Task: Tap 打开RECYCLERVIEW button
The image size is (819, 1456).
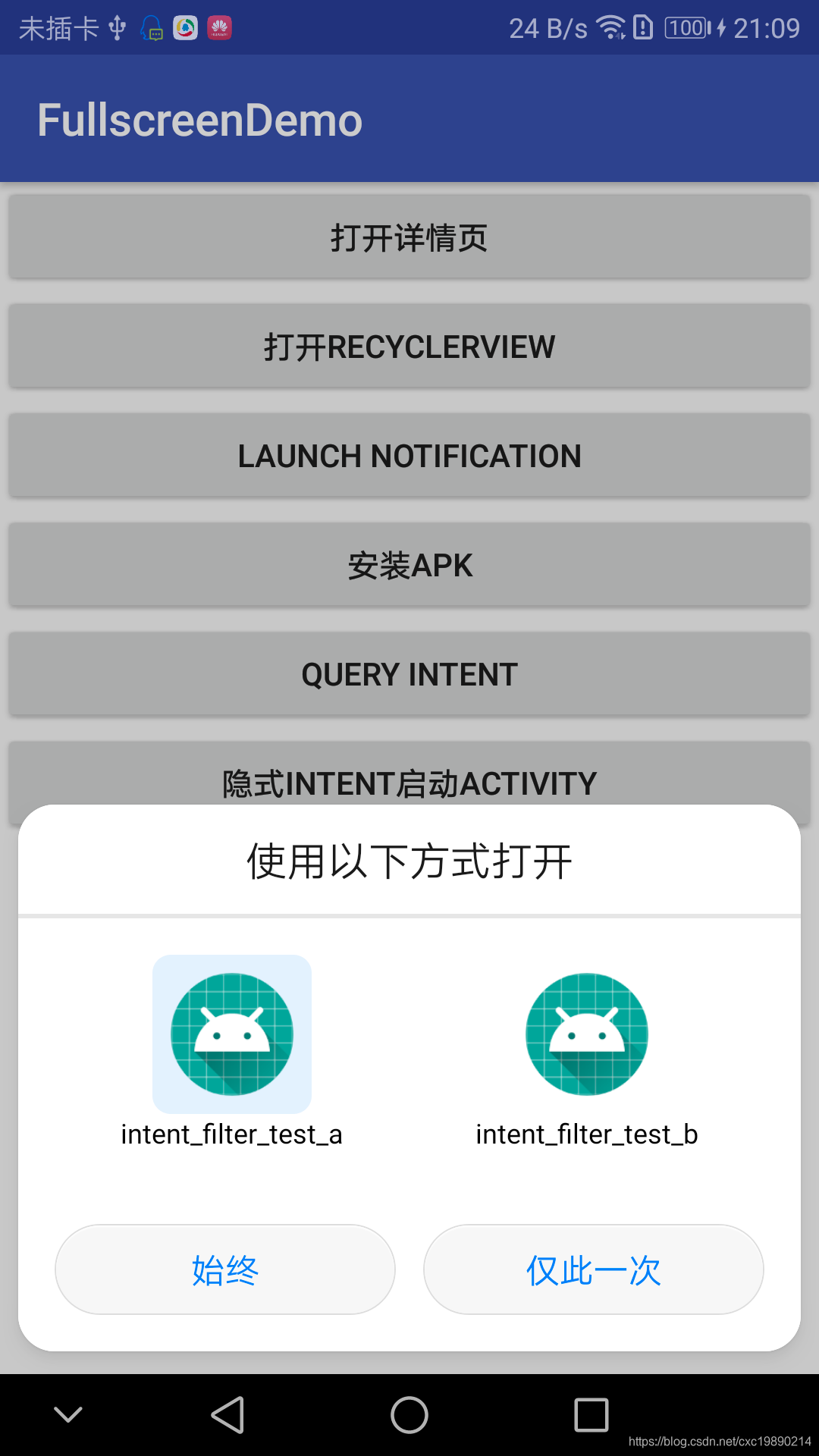Action: (409, 347)
